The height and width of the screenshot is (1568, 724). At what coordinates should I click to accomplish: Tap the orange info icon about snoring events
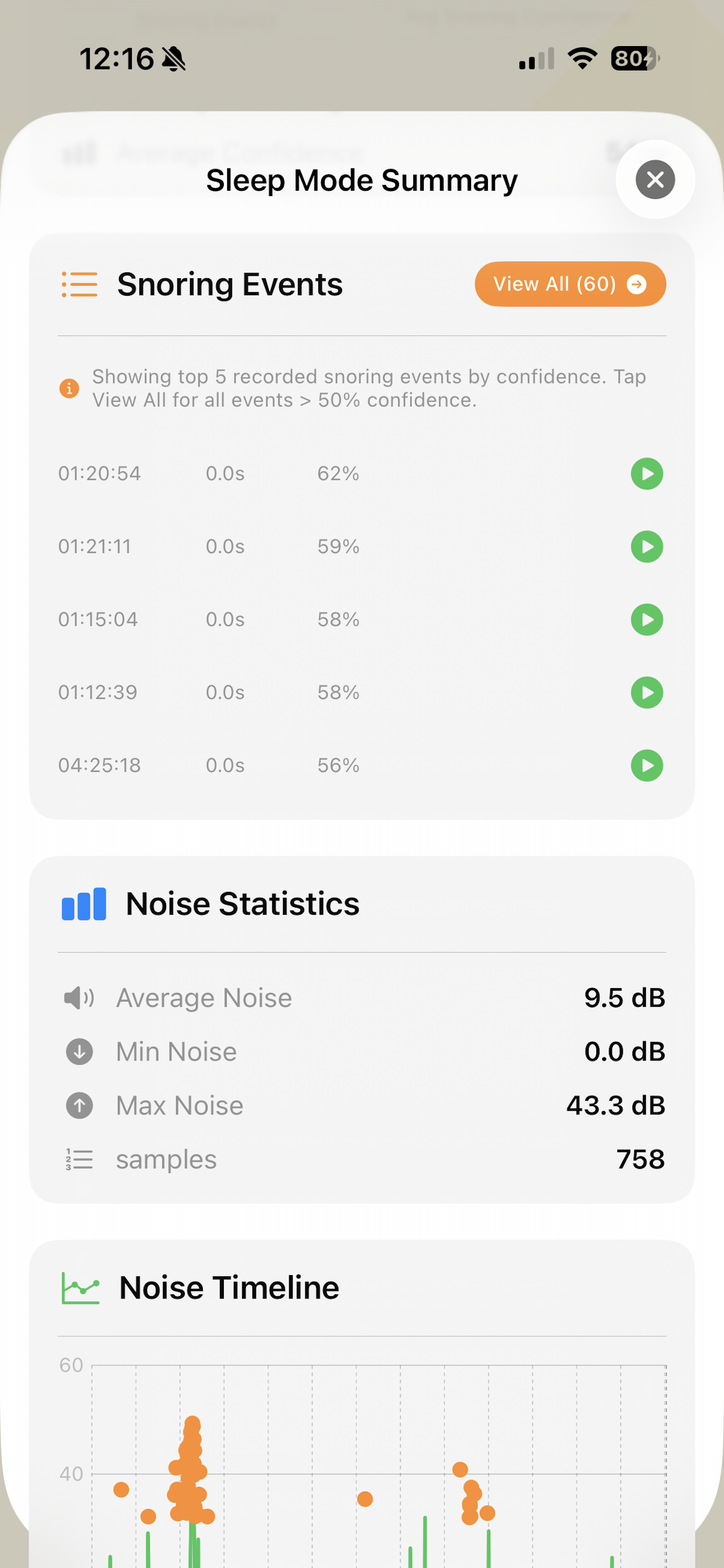point(69,387)
